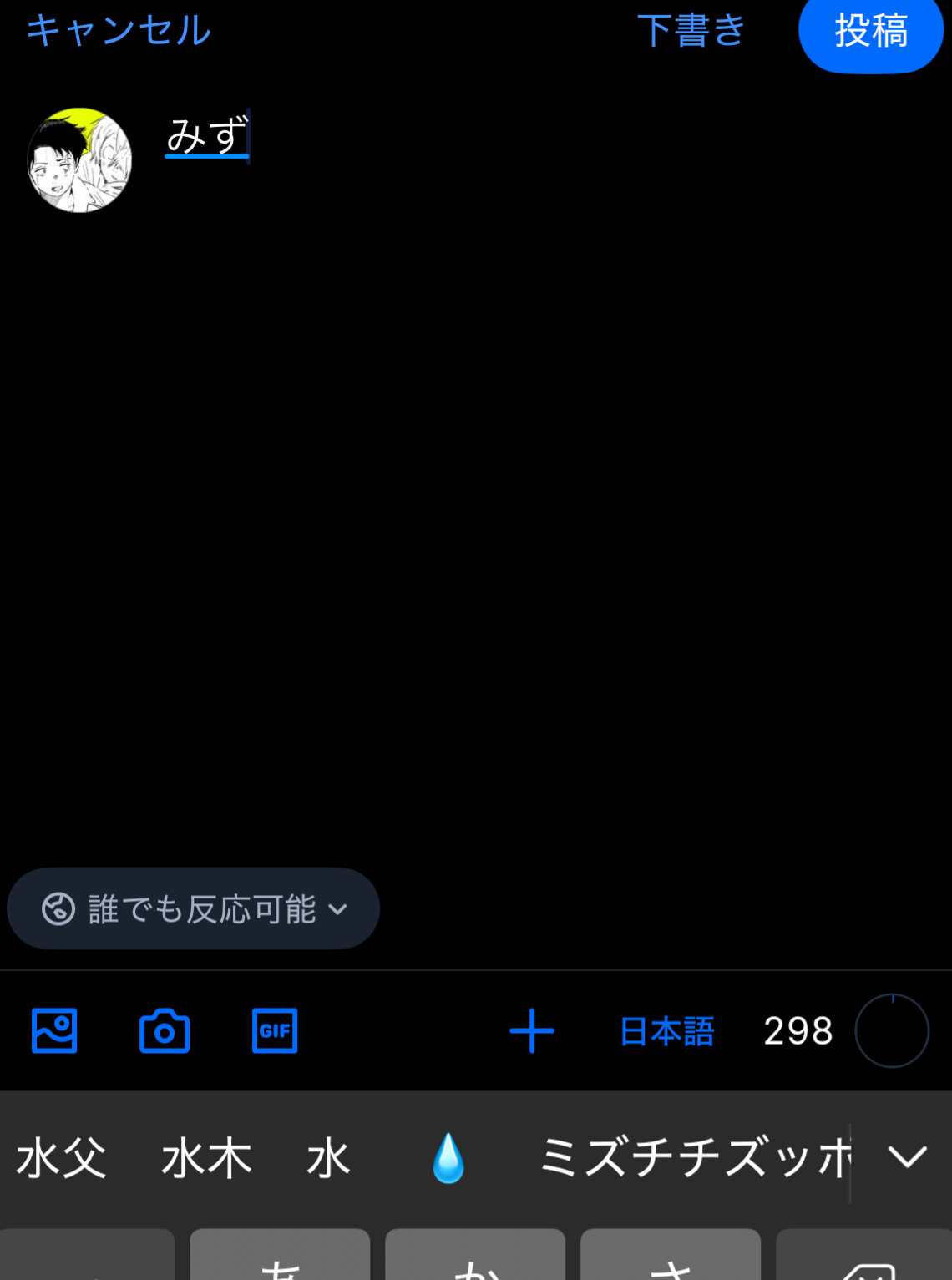Screen dimensions: 952x1280
Task: Add another post with the plus icon
Action: [532, 1030]
